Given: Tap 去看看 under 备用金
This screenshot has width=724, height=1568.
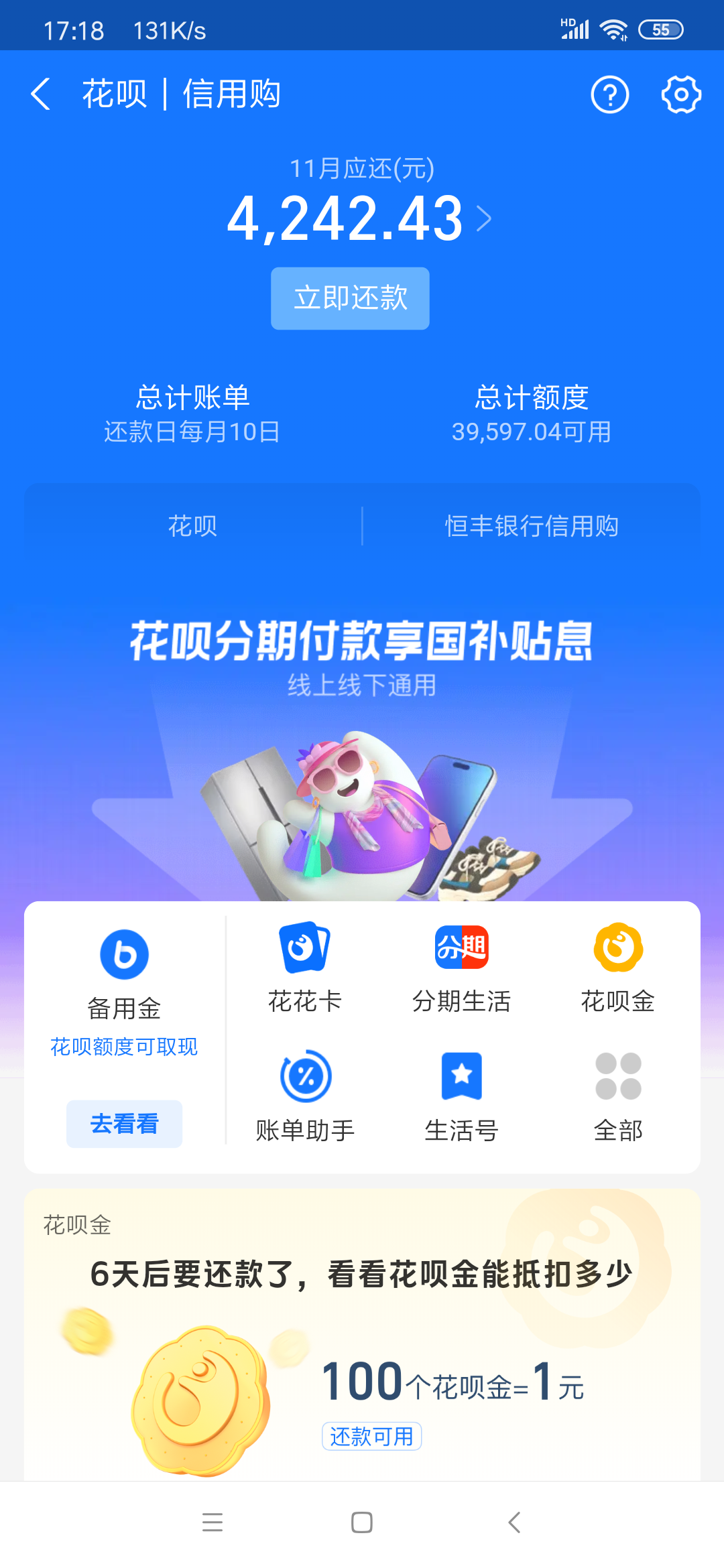Looking at the screenshot, I should coord(123,1123).
